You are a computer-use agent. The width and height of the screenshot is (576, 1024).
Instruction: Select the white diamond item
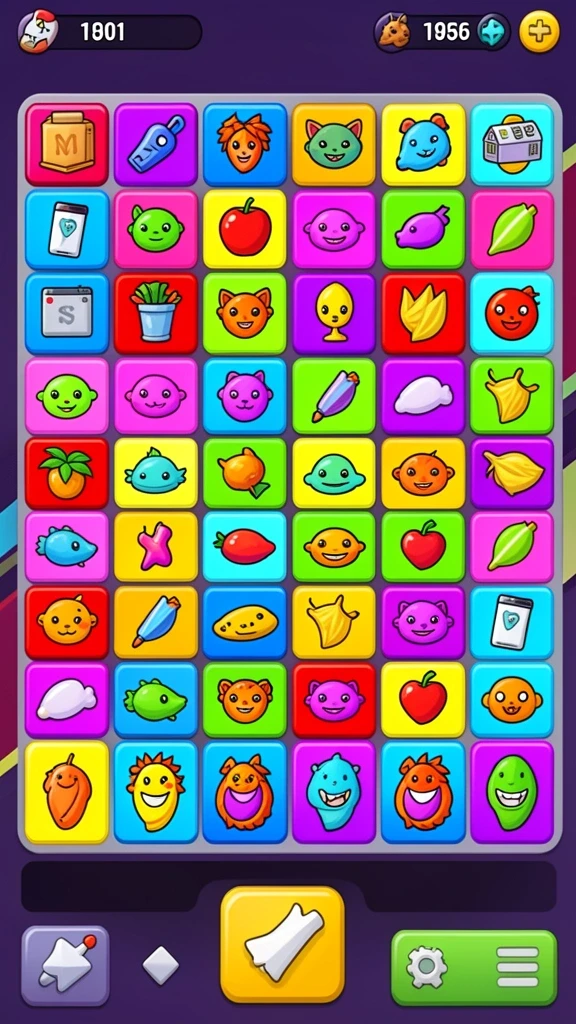pos(161,966)
